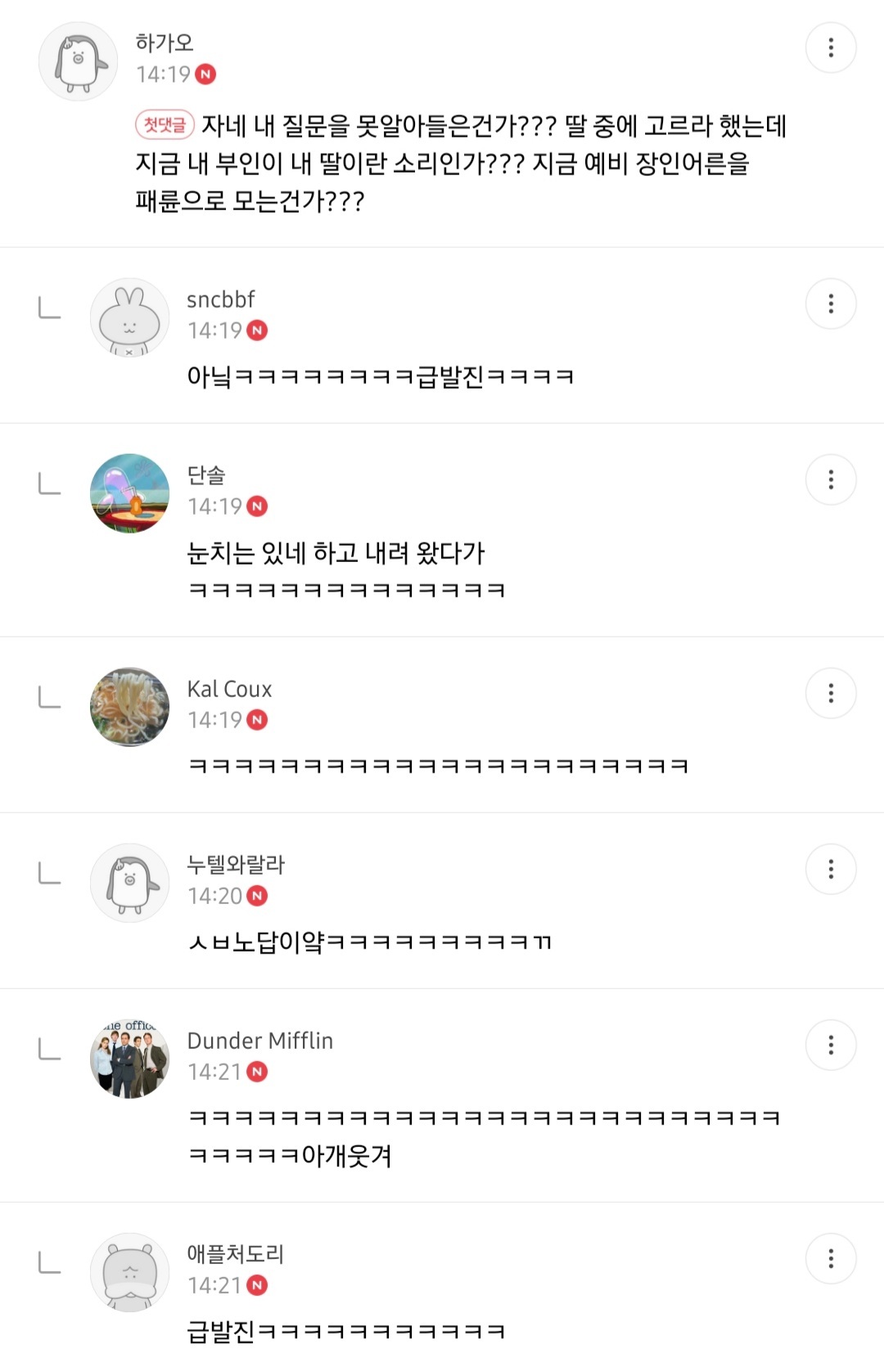Screen dimensions: 884x1372
Task: Select the nickname Kal Coux
Action: tap(229, 689)
